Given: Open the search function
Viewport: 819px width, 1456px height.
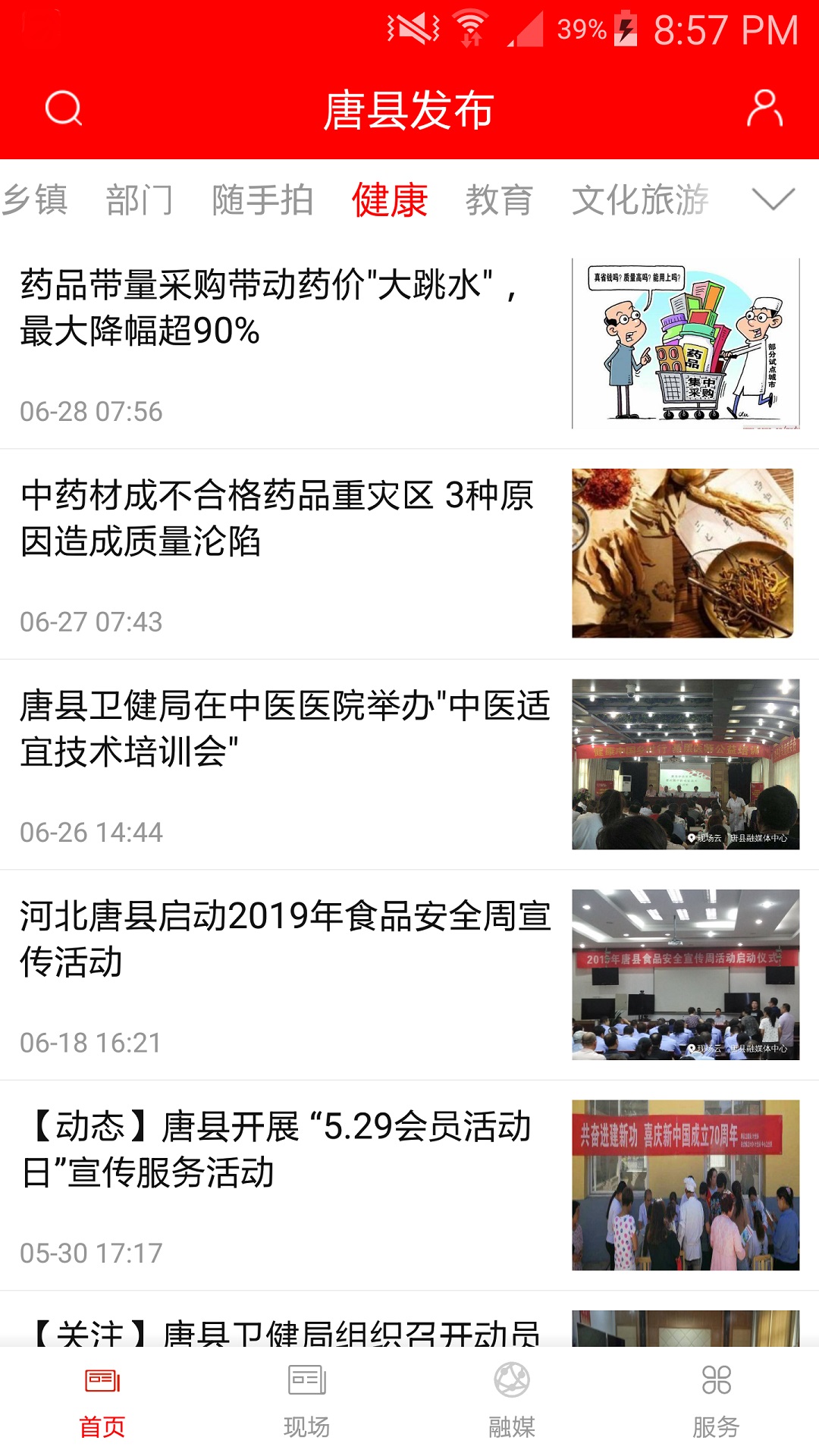Looking at the screenshot, I should click(64, 108).
